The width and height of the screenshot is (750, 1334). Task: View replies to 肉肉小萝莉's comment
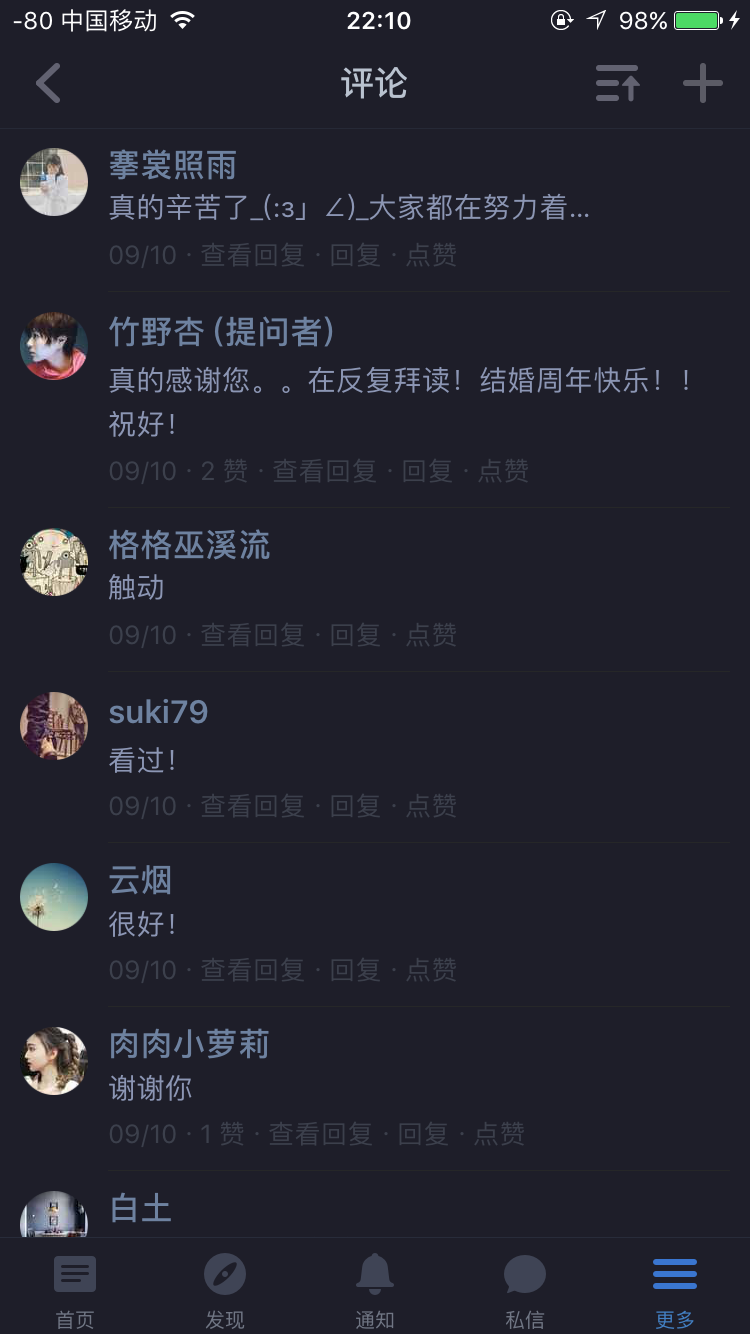[x=320, y=1134]
